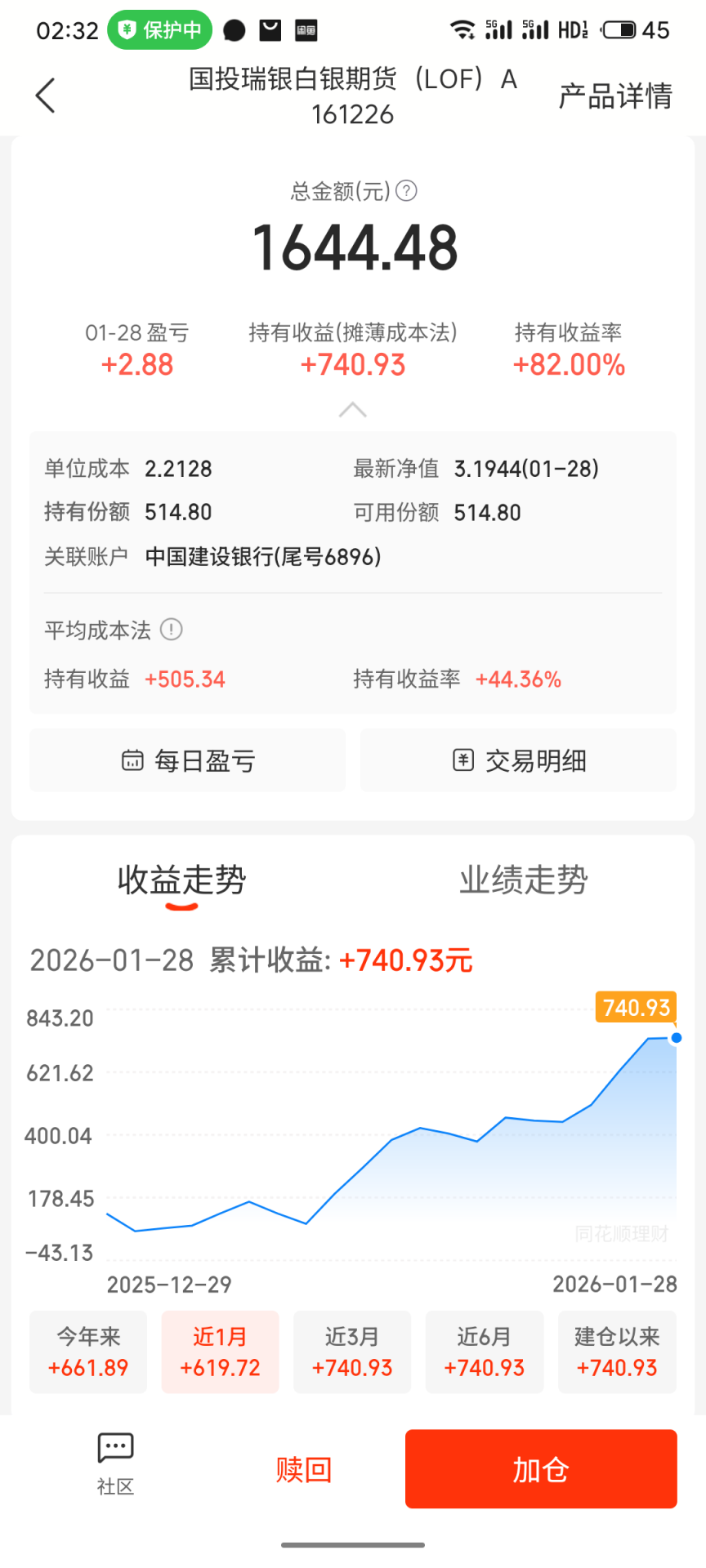Select the 近1月 time range
The height and width of the screenshot is (1568, 706).
[220, 1352]
